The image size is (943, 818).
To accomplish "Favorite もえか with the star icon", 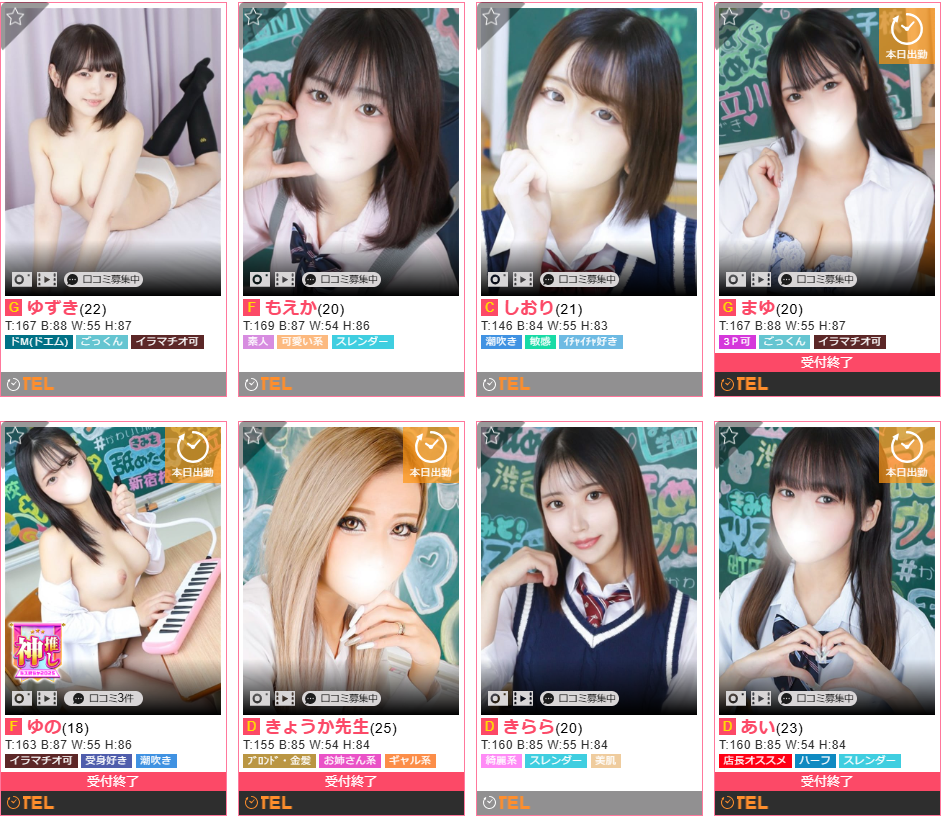I will tap(253, 16).
